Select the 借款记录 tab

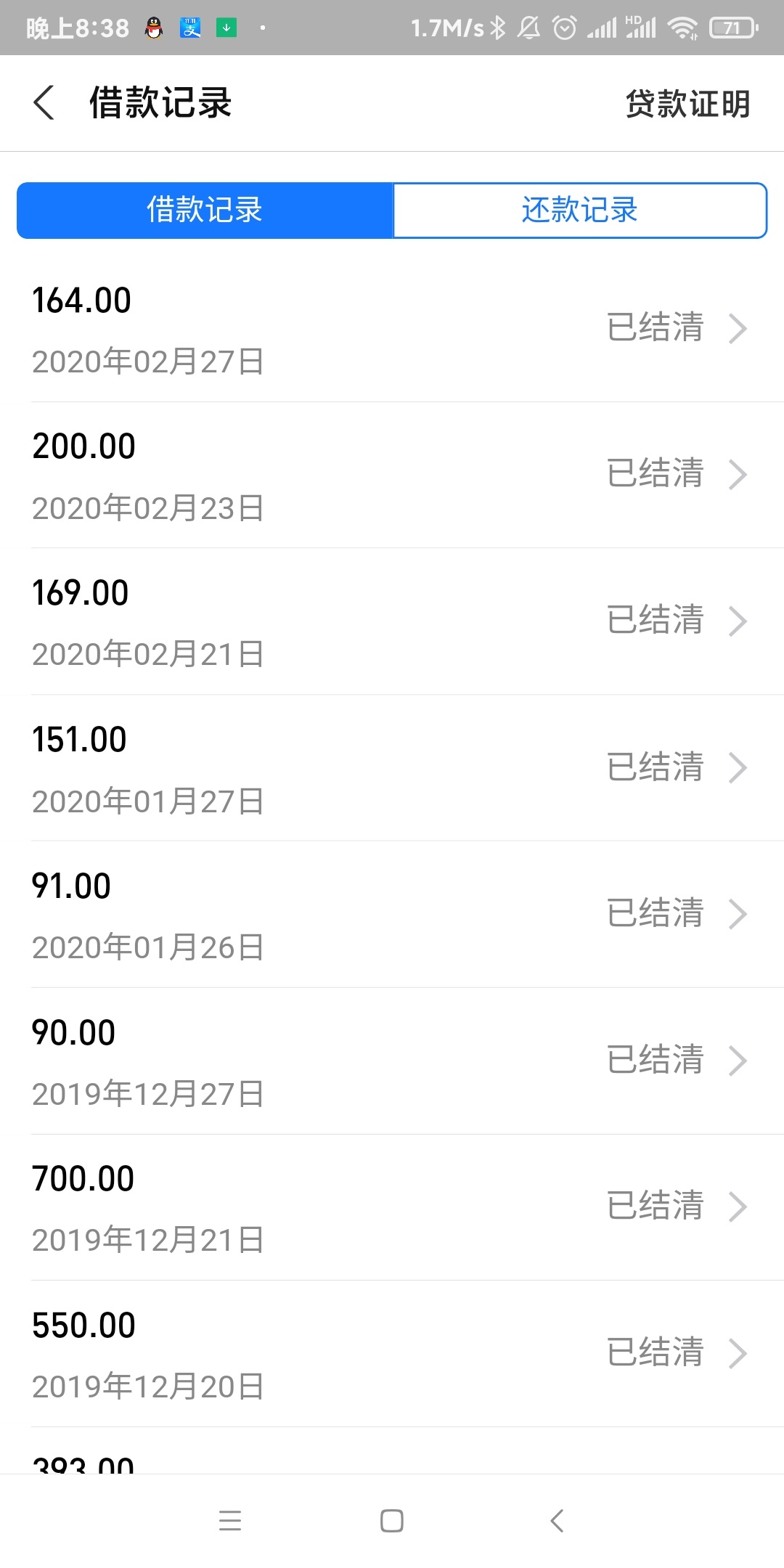(x=205, y=211)
